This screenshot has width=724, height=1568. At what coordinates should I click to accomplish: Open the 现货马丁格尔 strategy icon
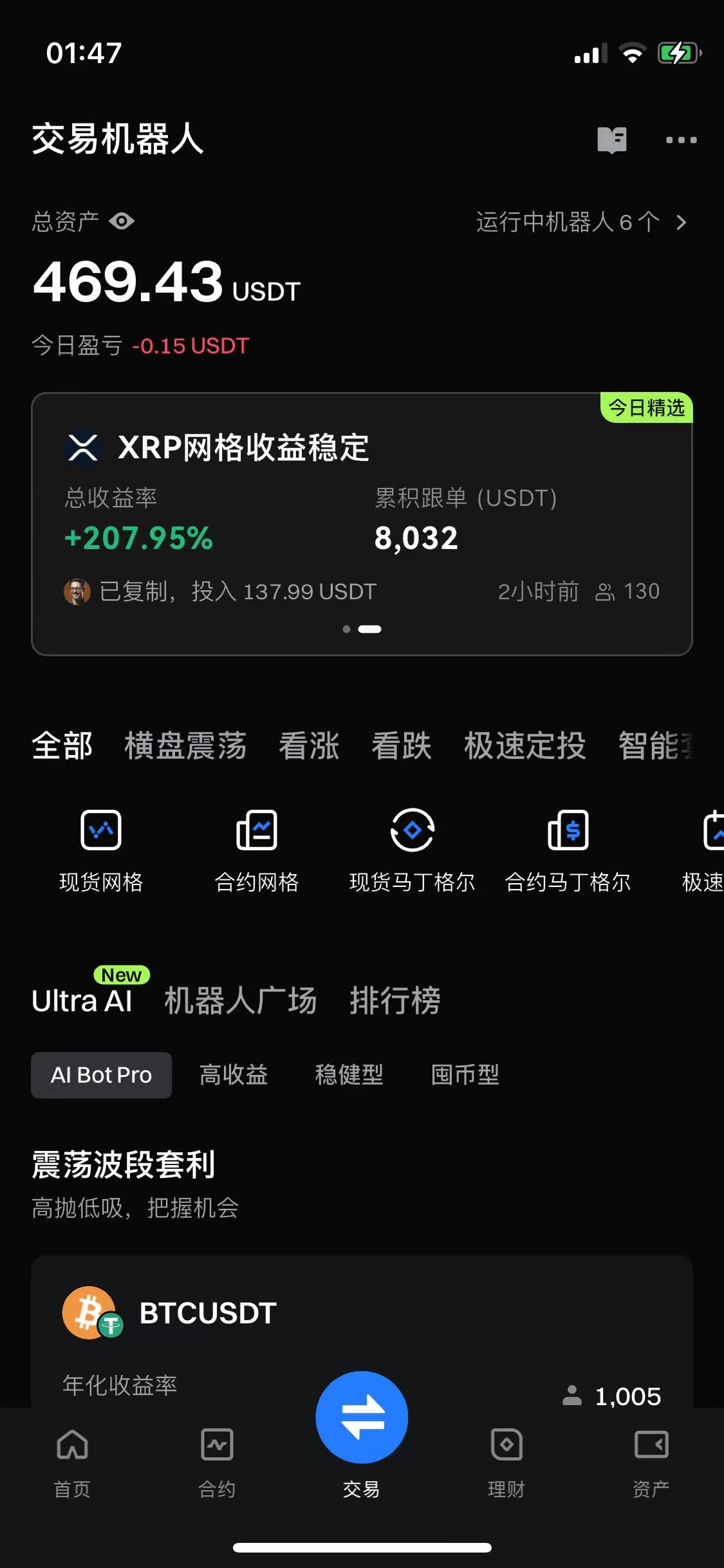[x=413, y=830]
